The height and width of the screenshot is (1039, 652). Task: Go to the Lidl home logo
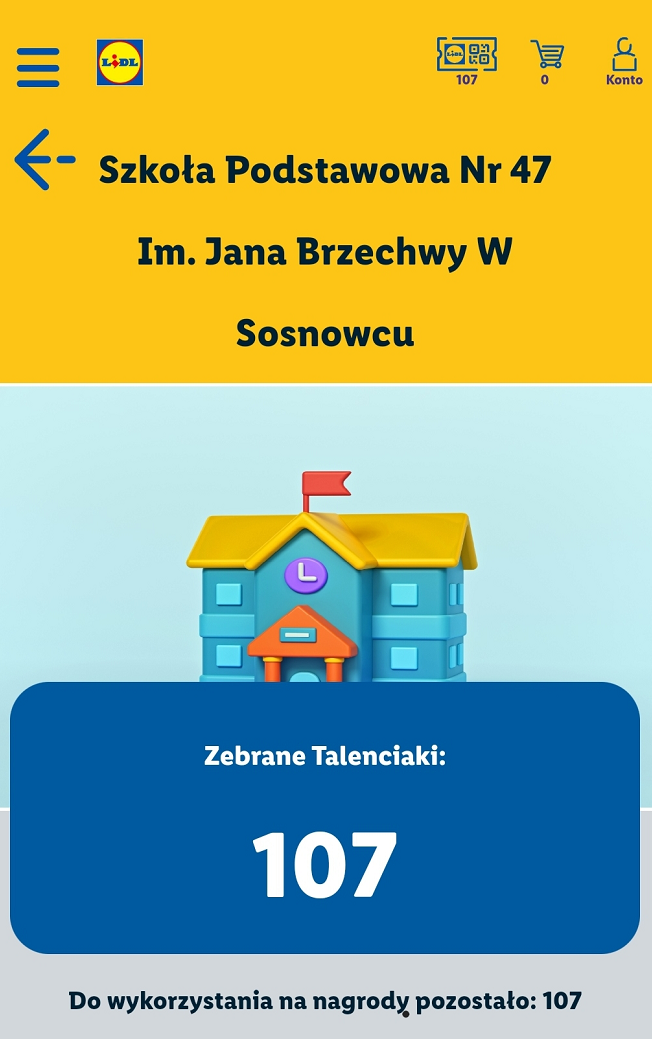pyautogui.click(x=120, y=62)
